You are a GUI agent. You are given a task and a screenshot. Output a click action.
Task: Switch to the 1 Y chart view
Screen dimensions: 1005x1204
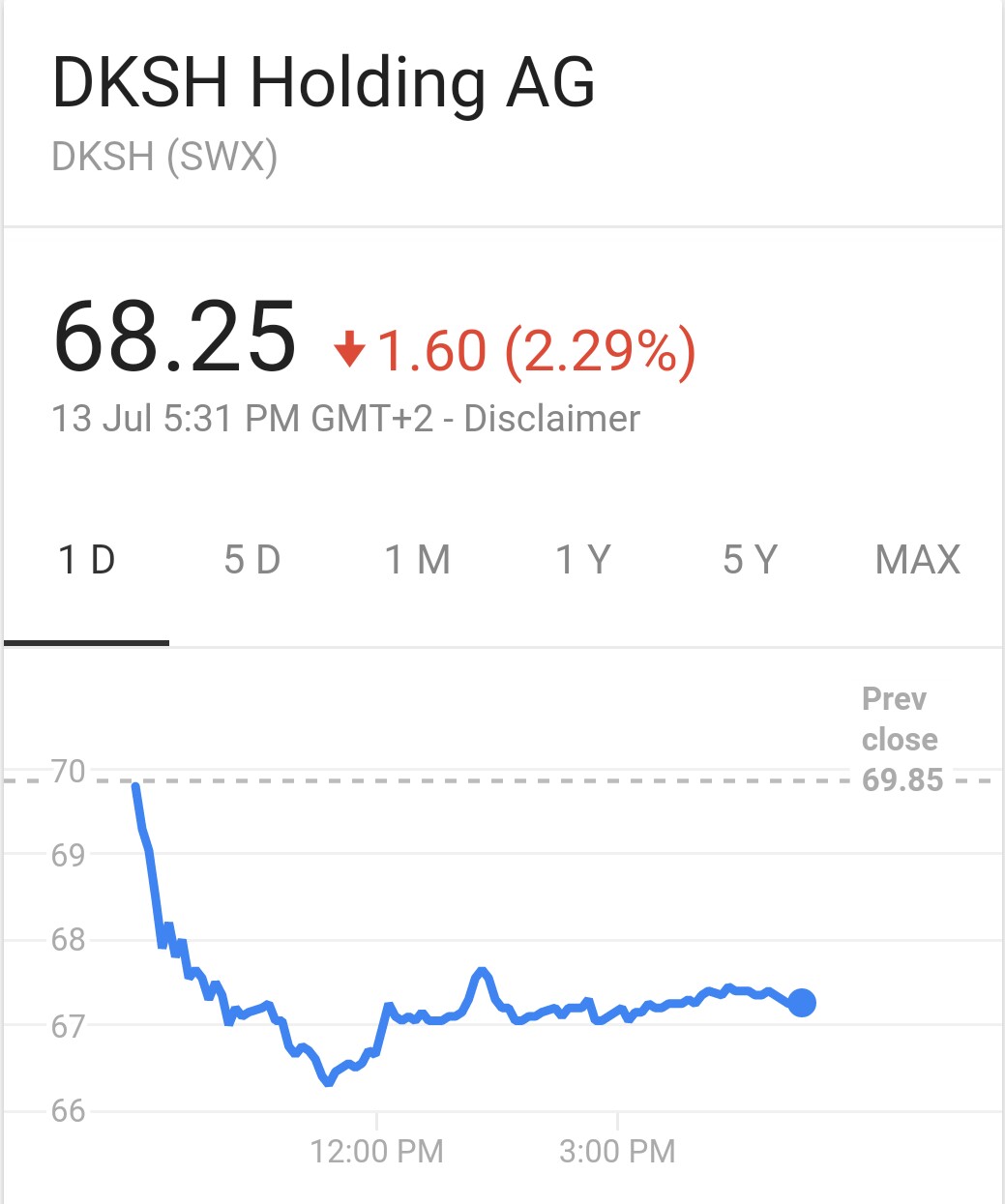[583, 560]
